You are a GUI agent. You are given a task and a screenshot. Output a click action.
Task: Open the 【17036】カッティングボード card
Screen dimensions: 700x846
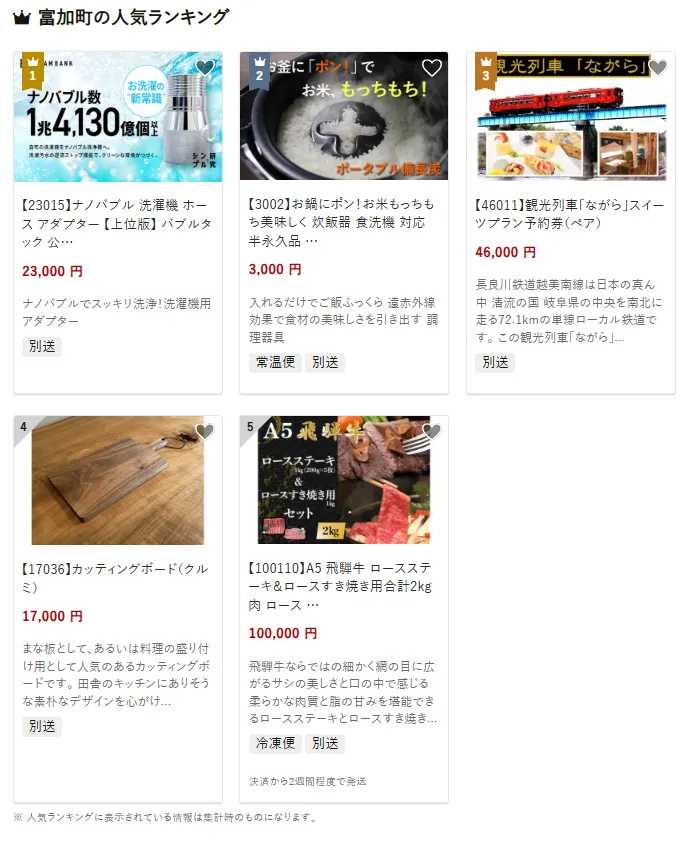click(x=117, y=577)
